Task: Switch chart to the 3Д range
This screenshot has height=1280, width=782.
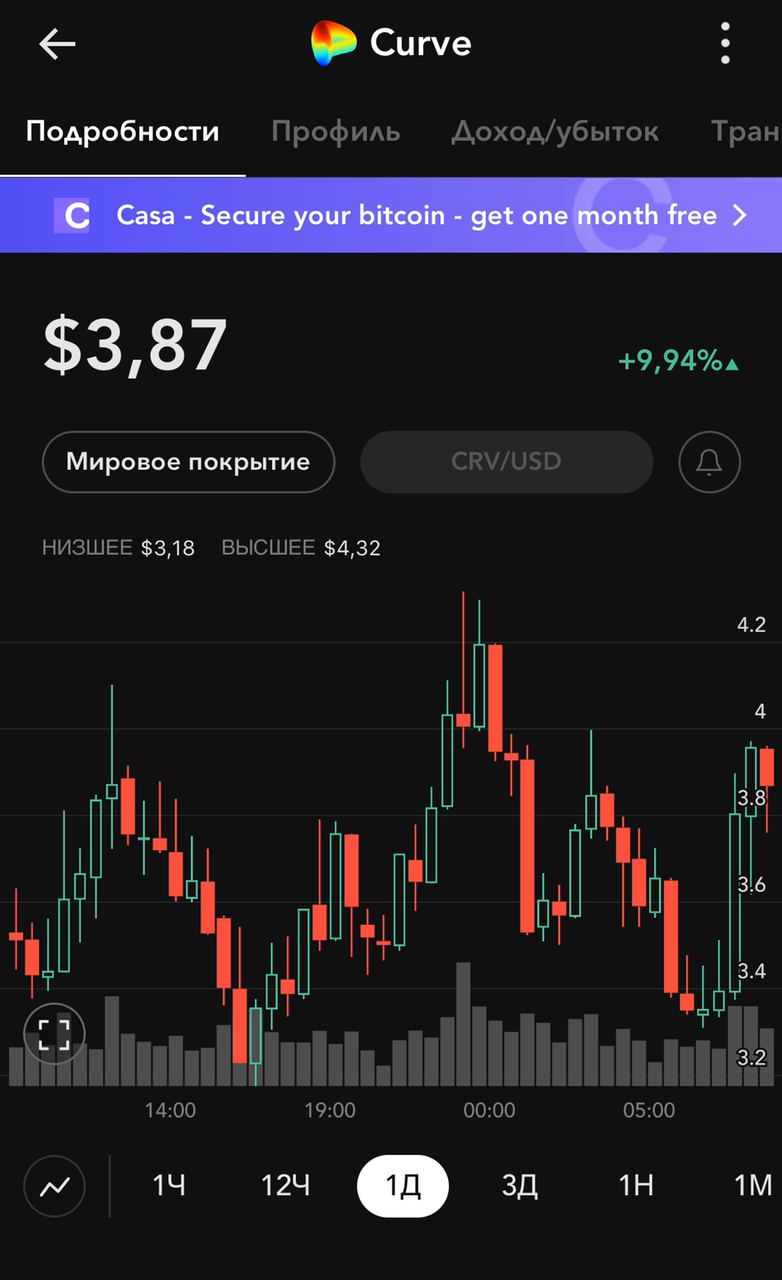Action: coord(520,1186)
